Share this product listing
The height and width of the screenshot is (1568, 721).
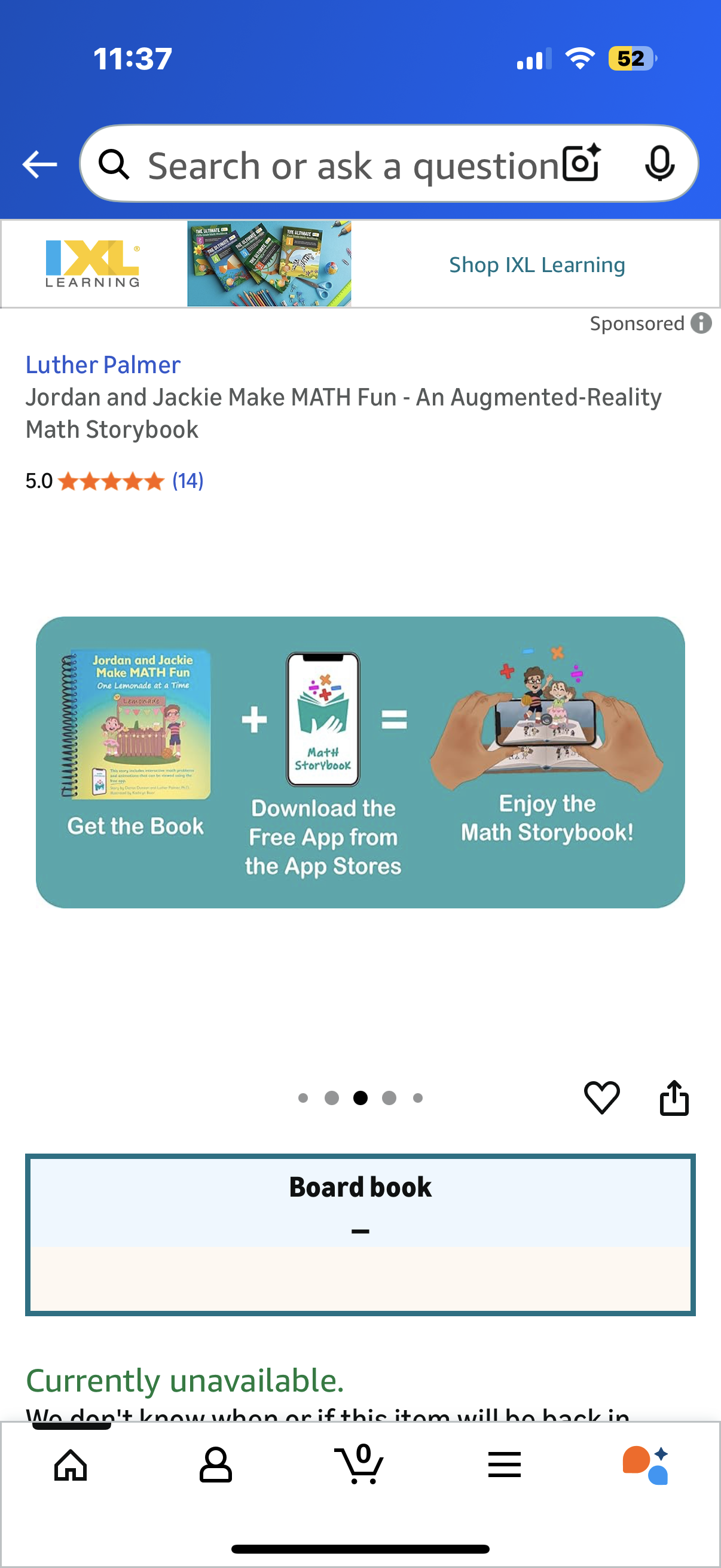point(674,1097)
